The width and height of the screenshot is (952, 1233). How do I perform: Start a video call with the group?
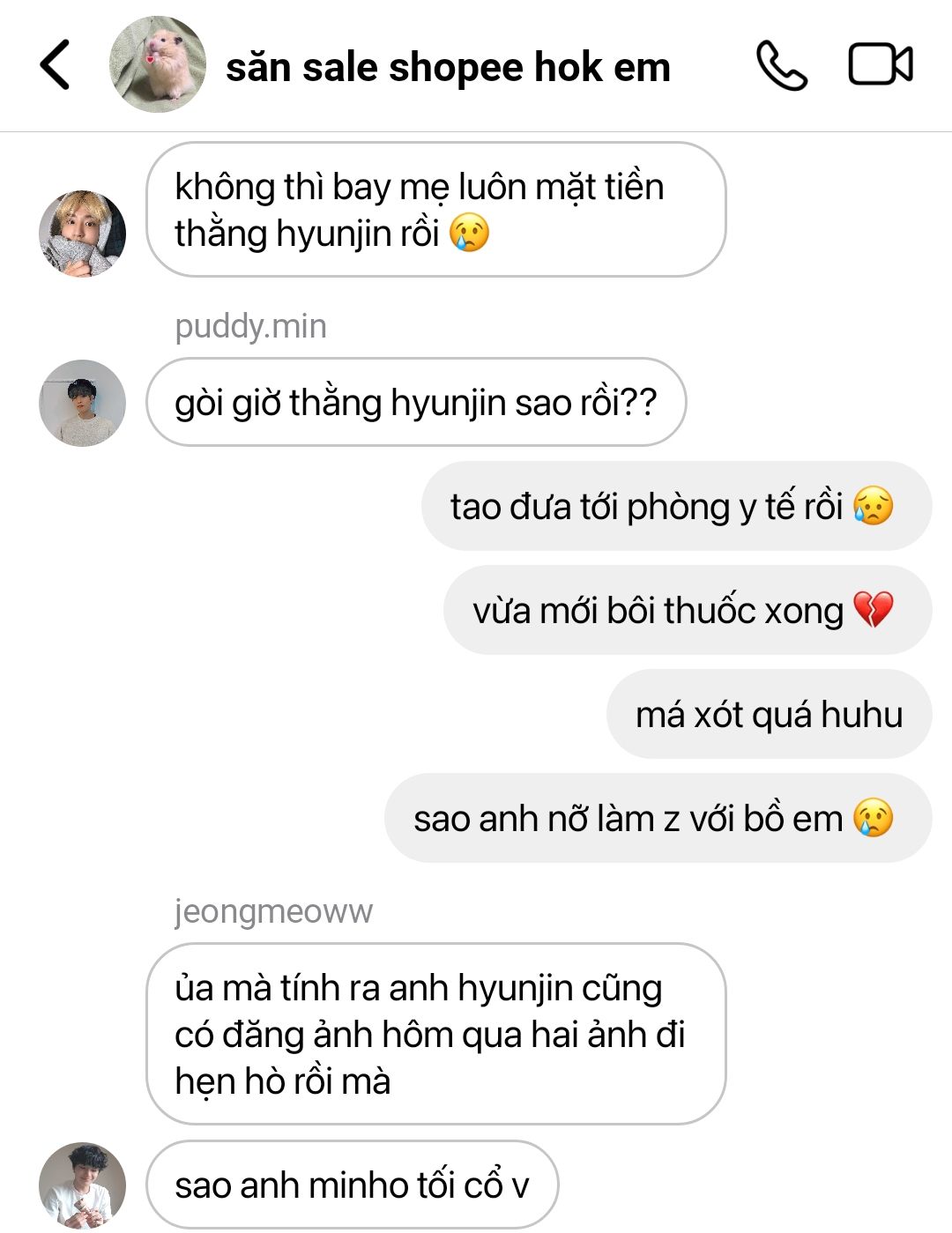tap(880, 65)
